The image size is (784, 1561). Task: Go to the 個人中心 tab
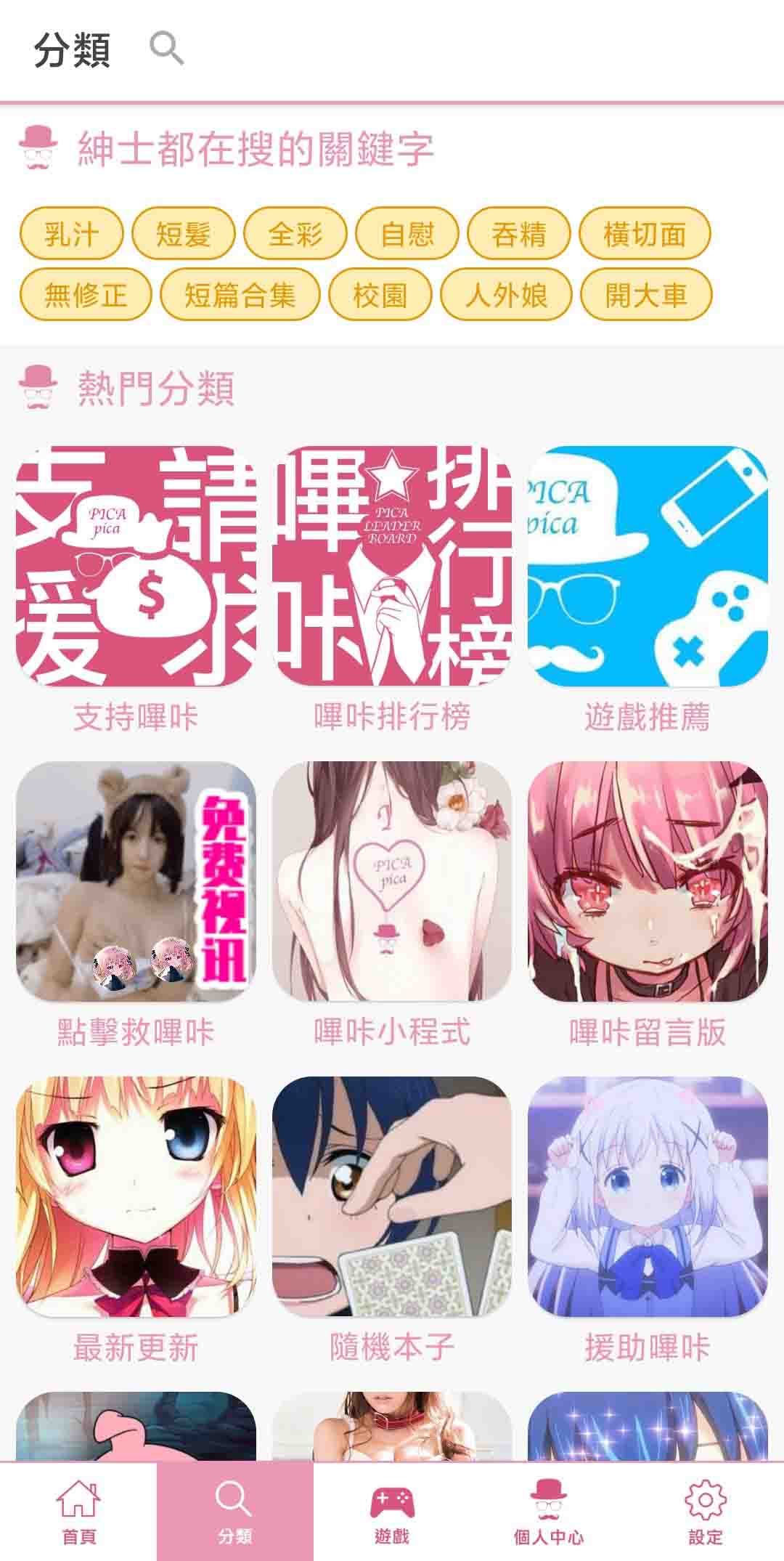(x=549, y=1511)
